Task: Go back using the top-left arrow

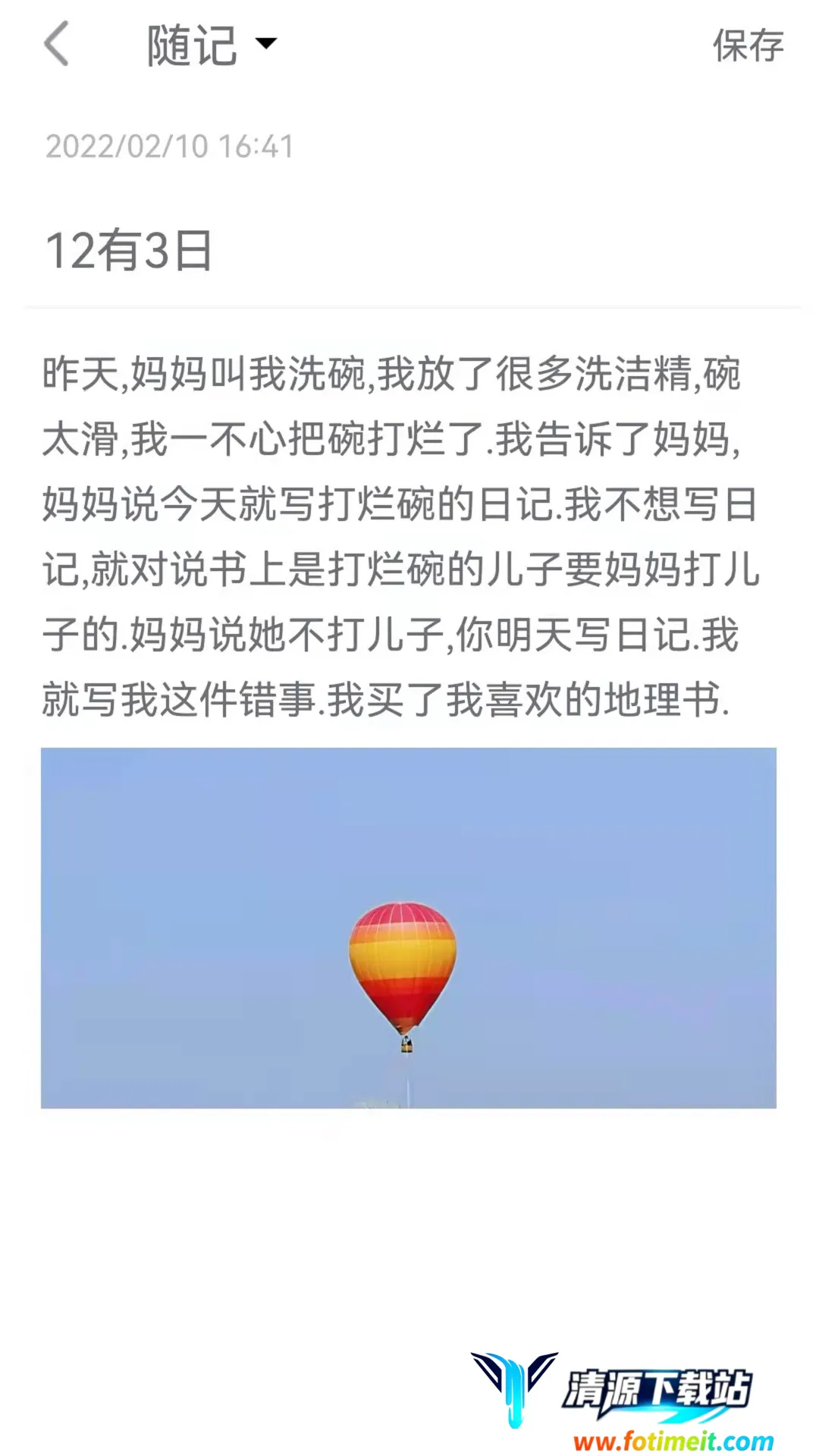Action: coord(57,44)
